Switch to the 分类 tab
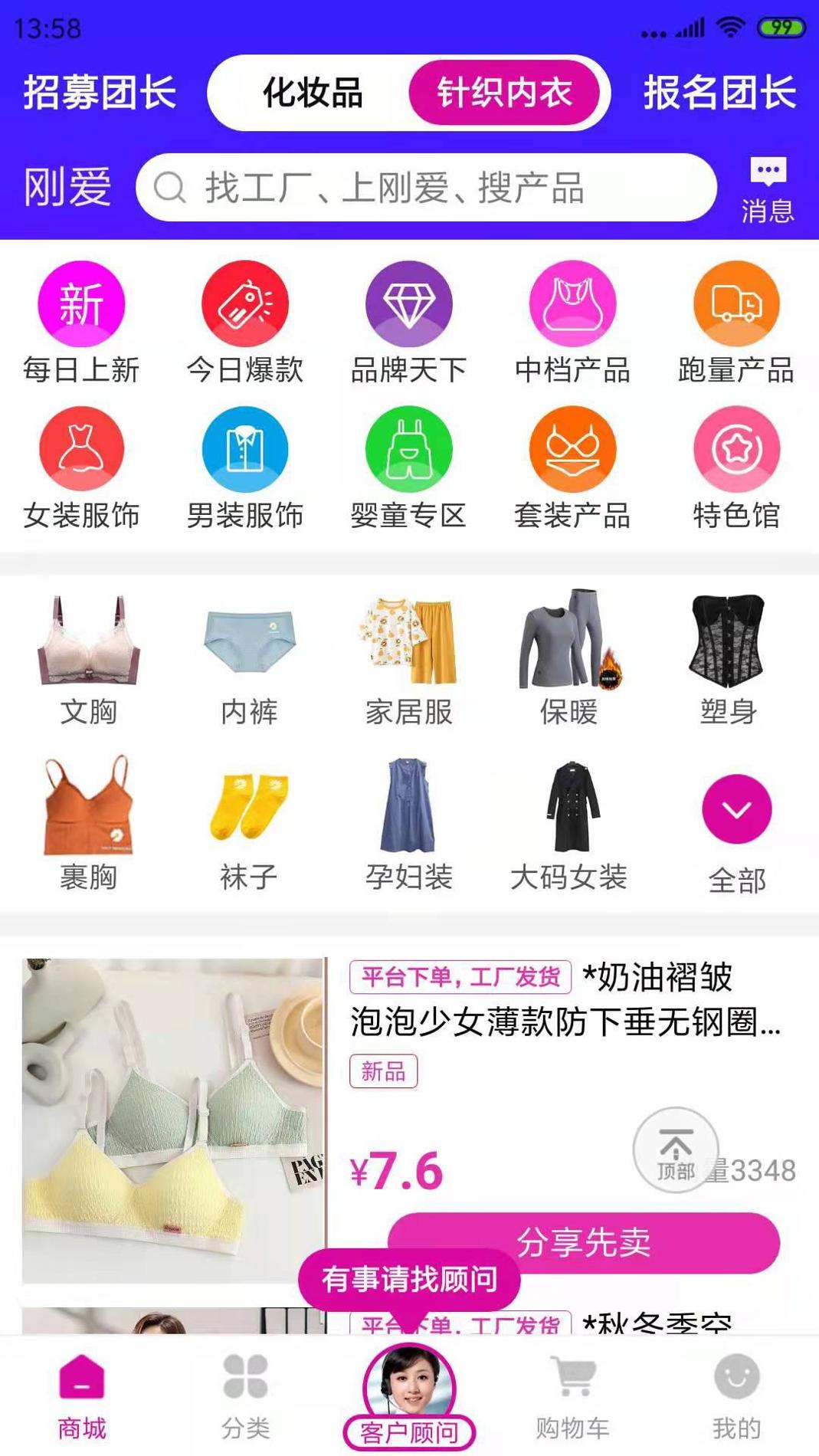Viewport: 819px width, 1456px height. pyautogui.click(x=245, y=1396)
